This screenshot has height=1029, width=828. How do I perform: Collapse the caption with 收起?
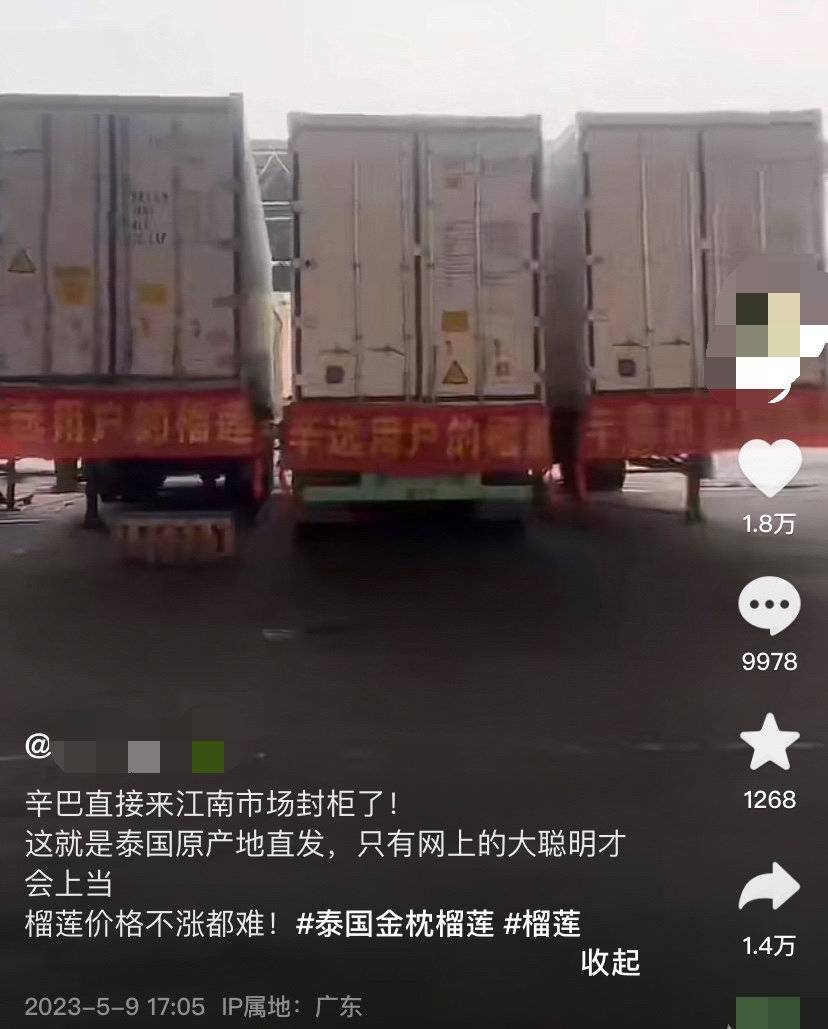(x=610, y=962)
